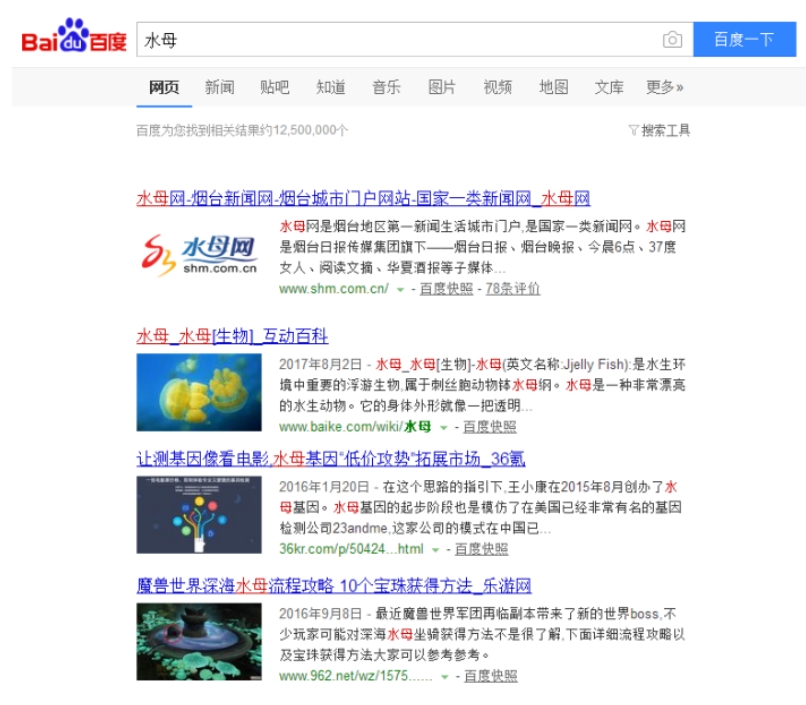This screenshot has width=806, height=705.
Task: Open 搜索工具 filter tools
Action: [659, 130]
